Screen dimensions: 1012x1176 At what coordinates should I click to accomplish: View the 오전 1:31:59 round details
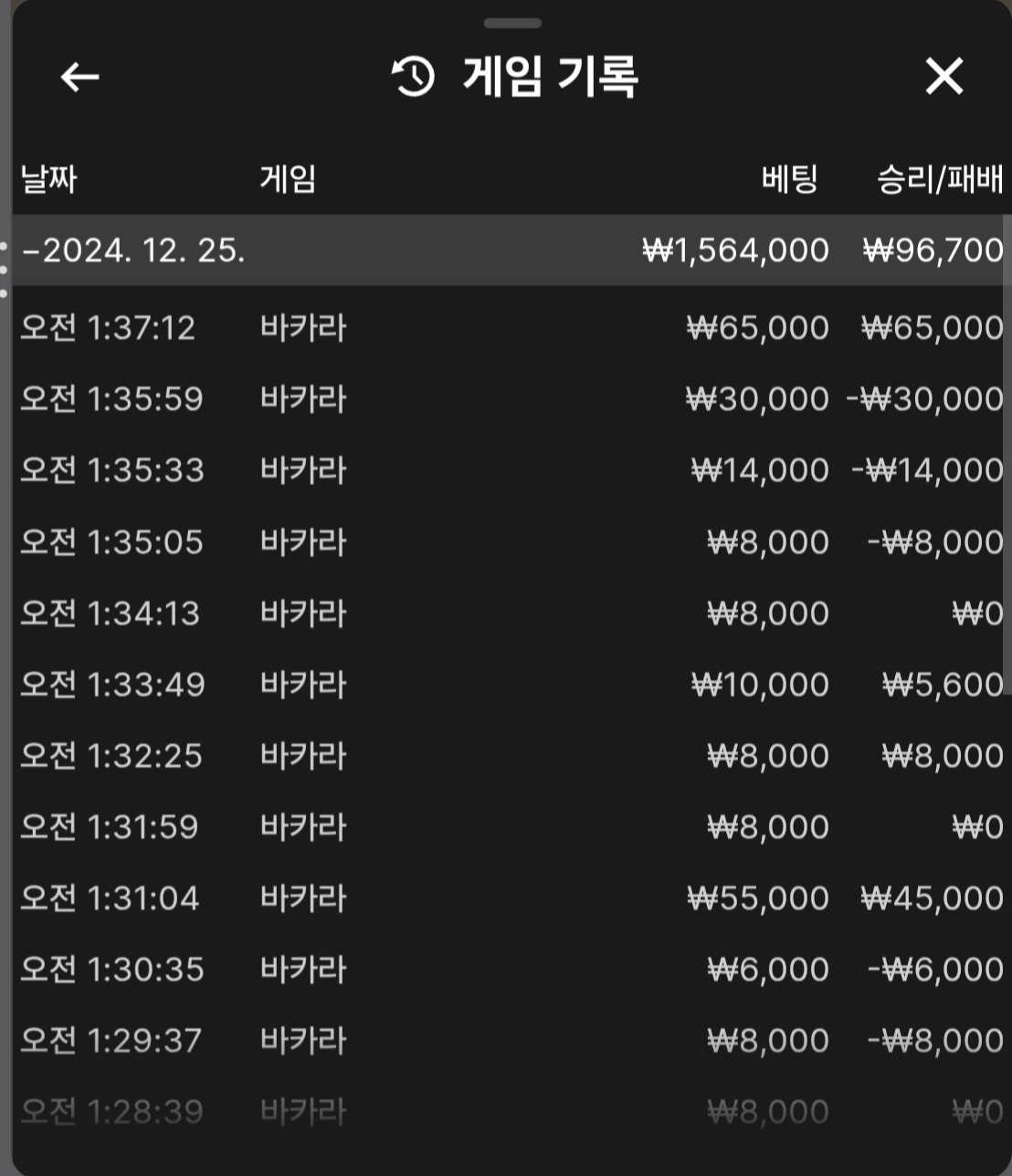506,827
